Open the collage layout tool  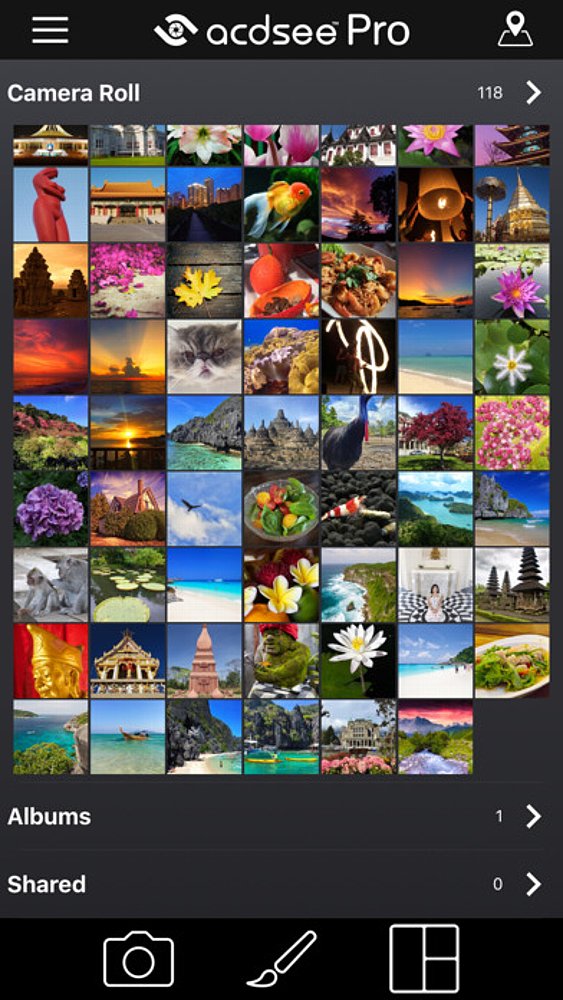pos(424,959)
